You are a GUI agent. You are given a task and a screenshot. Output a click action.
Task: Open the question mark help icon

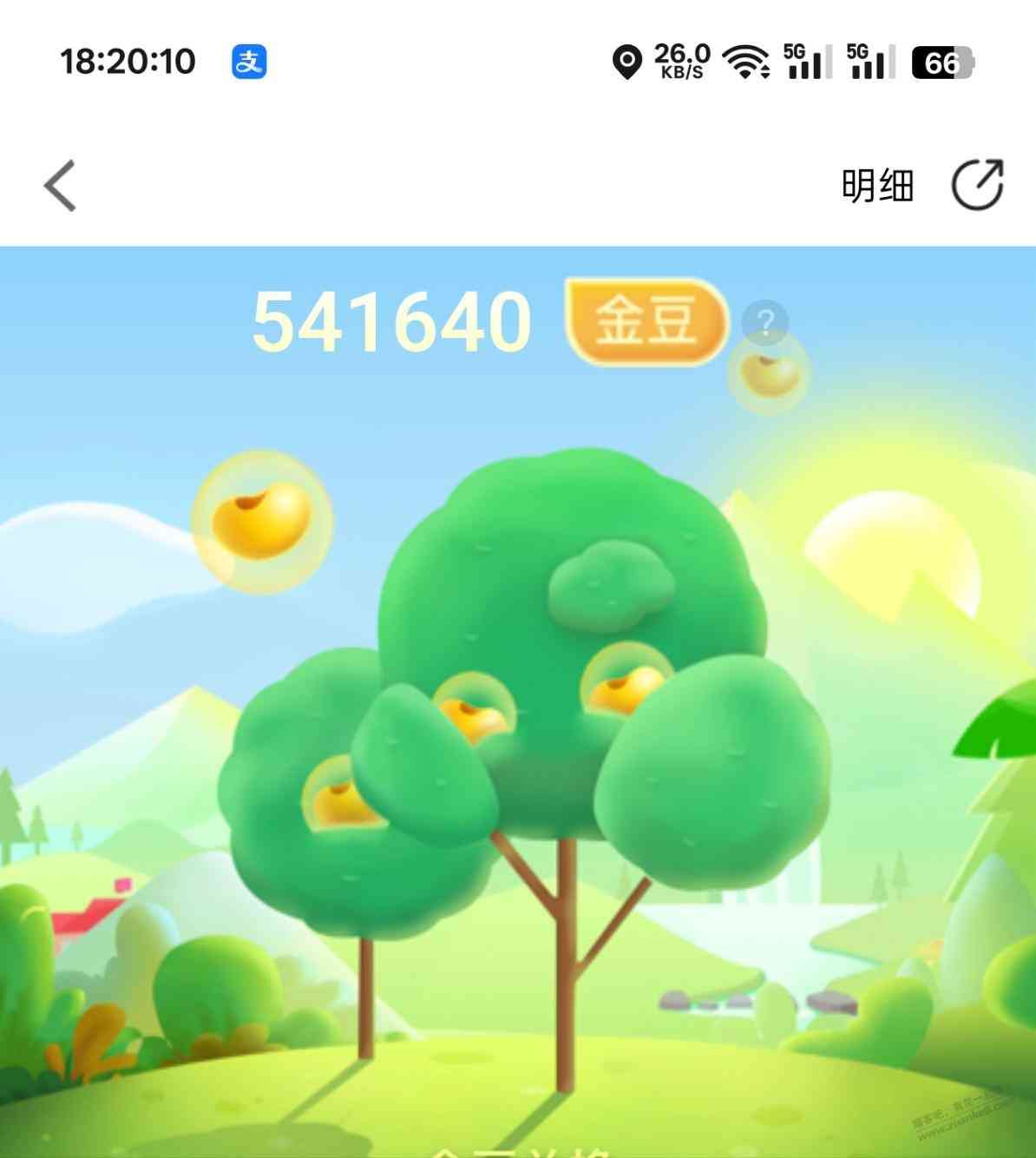coord(765,323)
